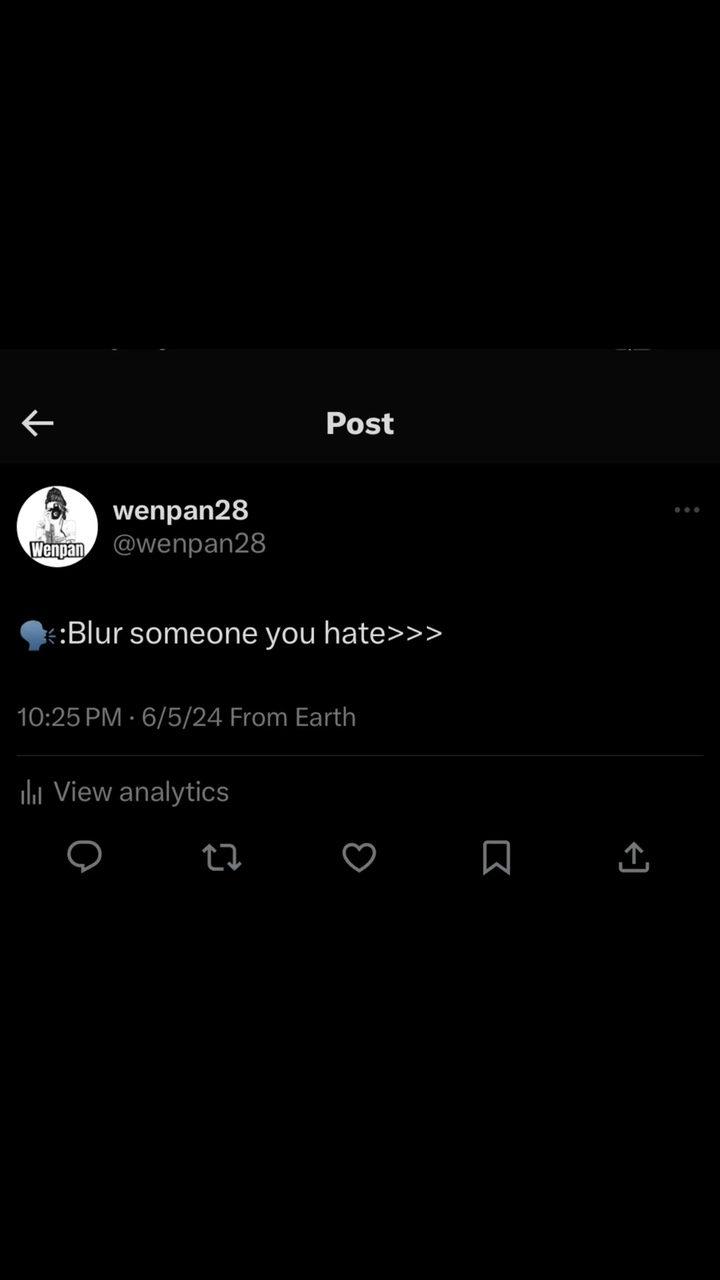Viewport: 720px width, 1280px height.
Task: Tap View analytics
Action: 125,792
